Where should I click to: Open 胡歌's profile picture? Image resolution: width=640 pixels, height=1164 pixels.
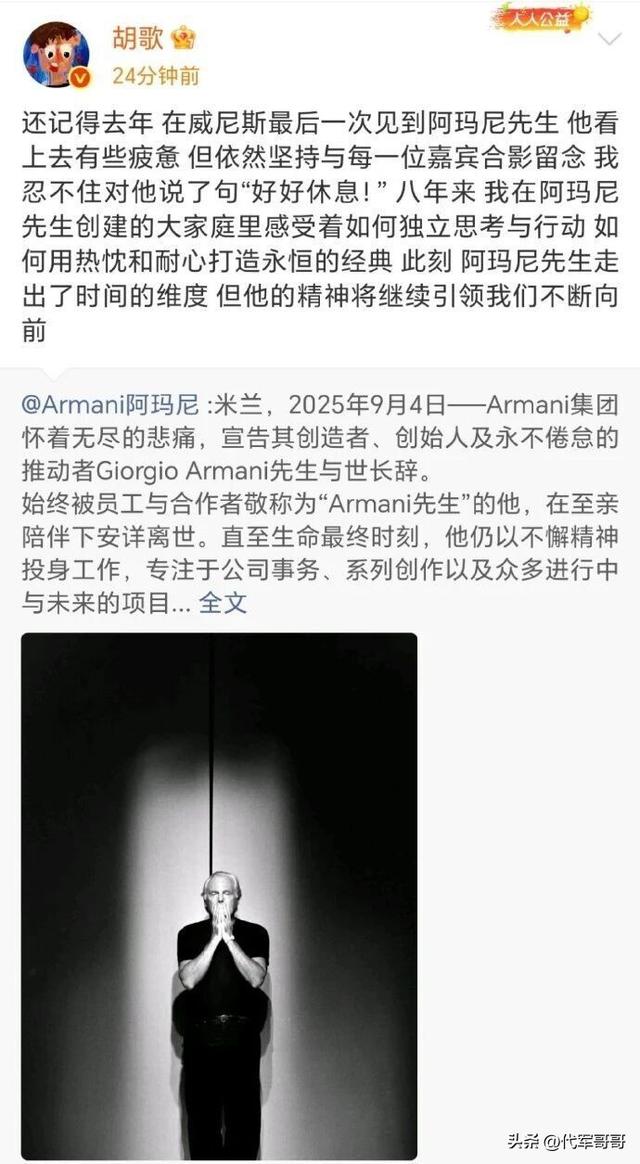[57, 56]
